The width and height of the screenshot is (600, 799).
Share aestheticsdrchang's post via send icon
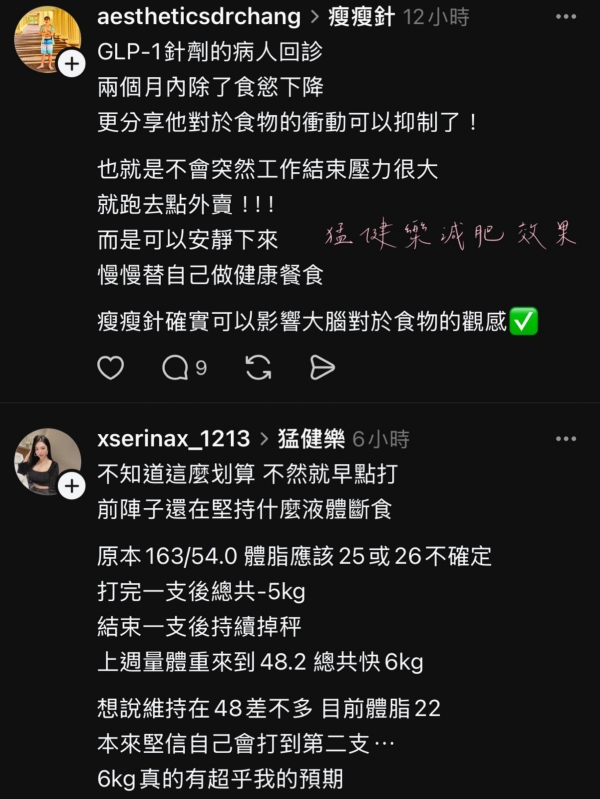(322, 368)
